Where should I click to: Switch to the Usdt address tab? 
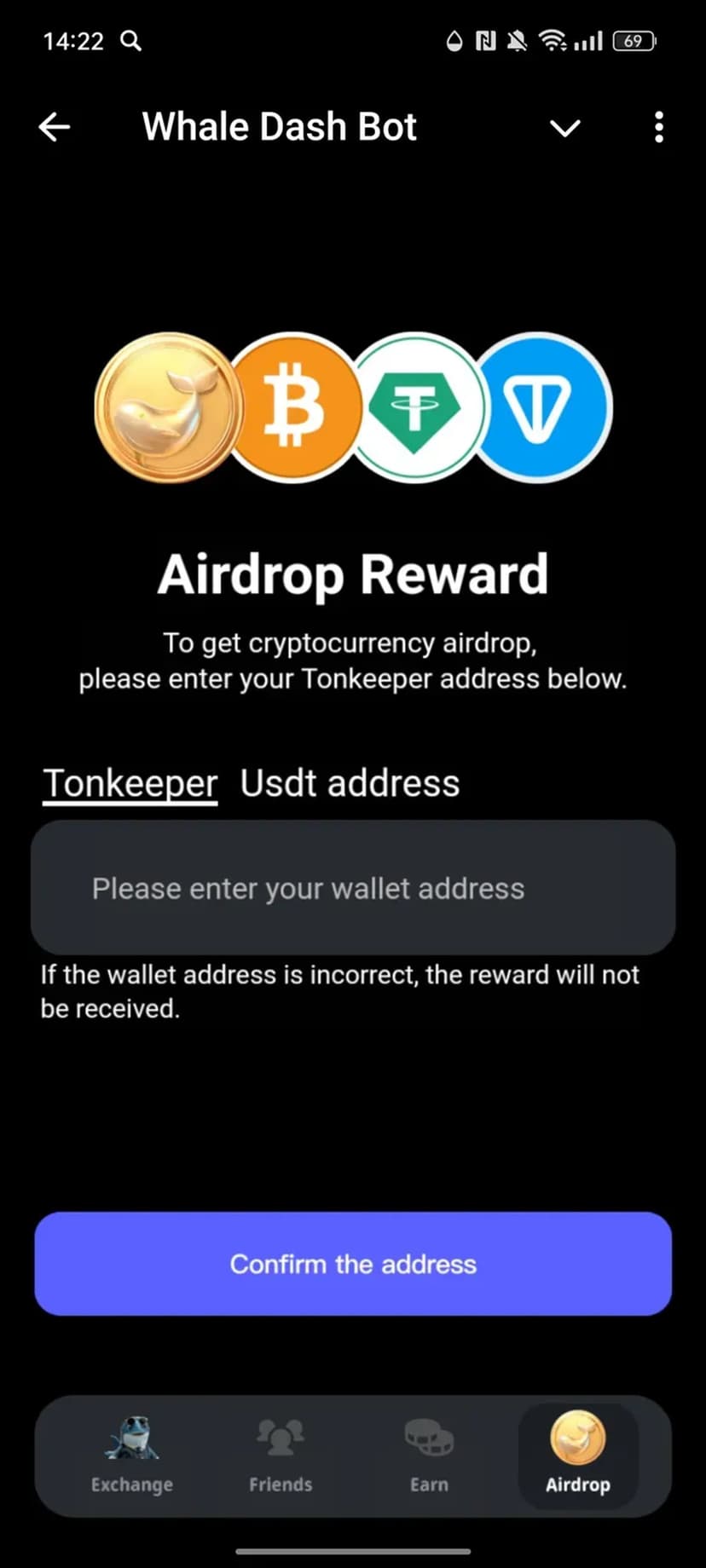click(350, 783)
